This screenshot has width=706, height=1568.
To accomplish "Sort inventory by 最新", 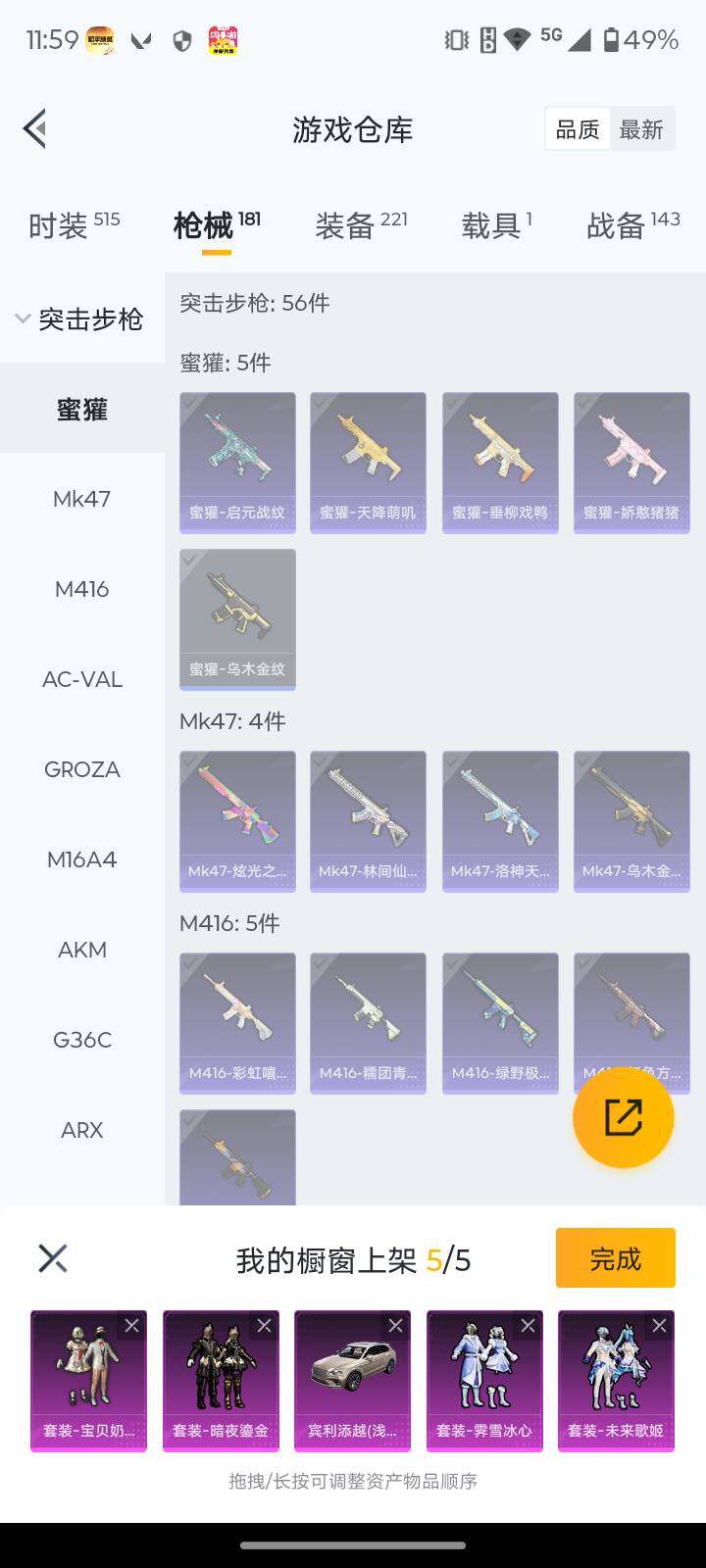I will [x=641, y=129].
